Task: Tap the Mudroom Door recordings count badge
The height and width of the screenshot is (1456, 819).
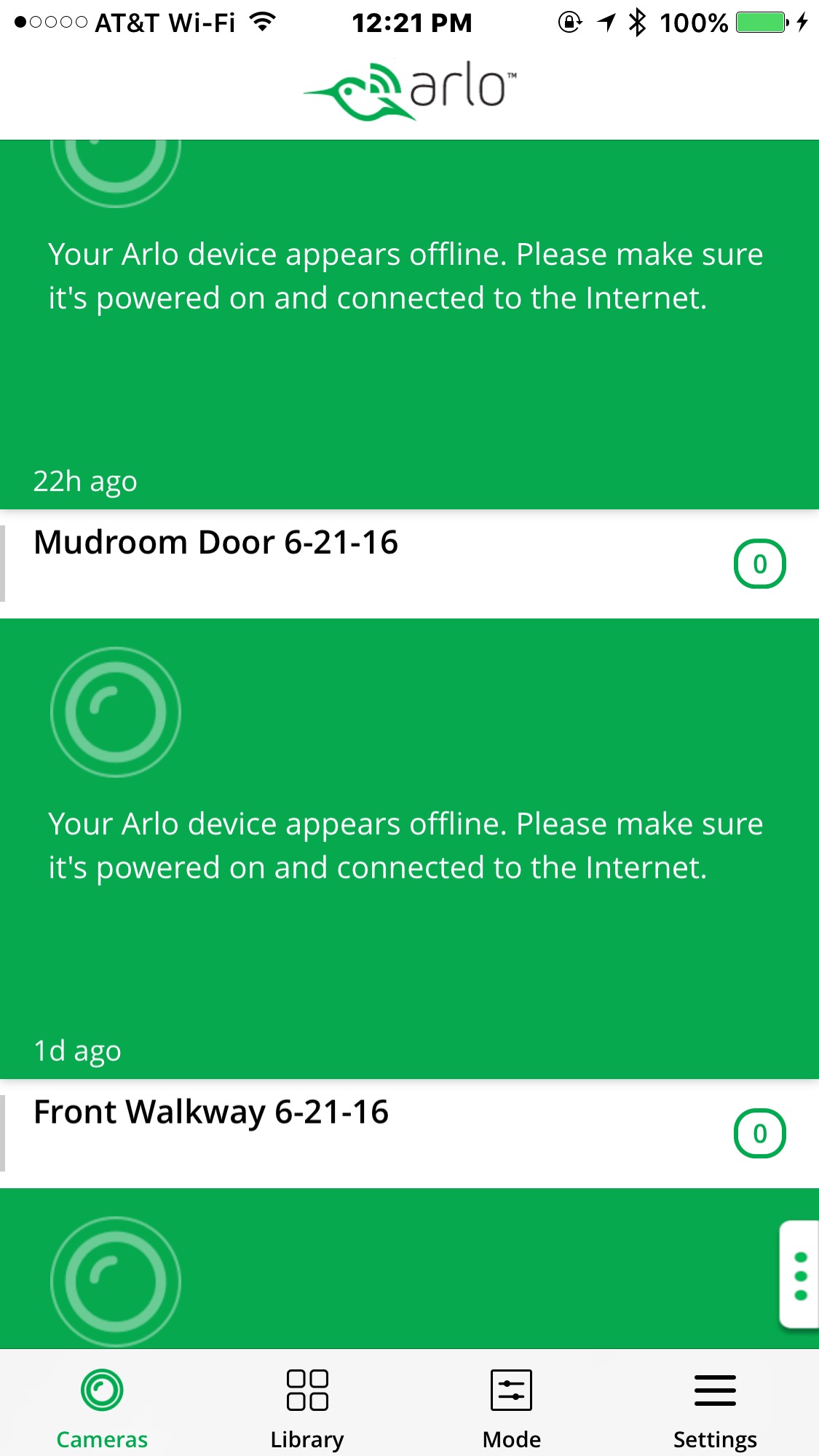Action: coord(759,564)
